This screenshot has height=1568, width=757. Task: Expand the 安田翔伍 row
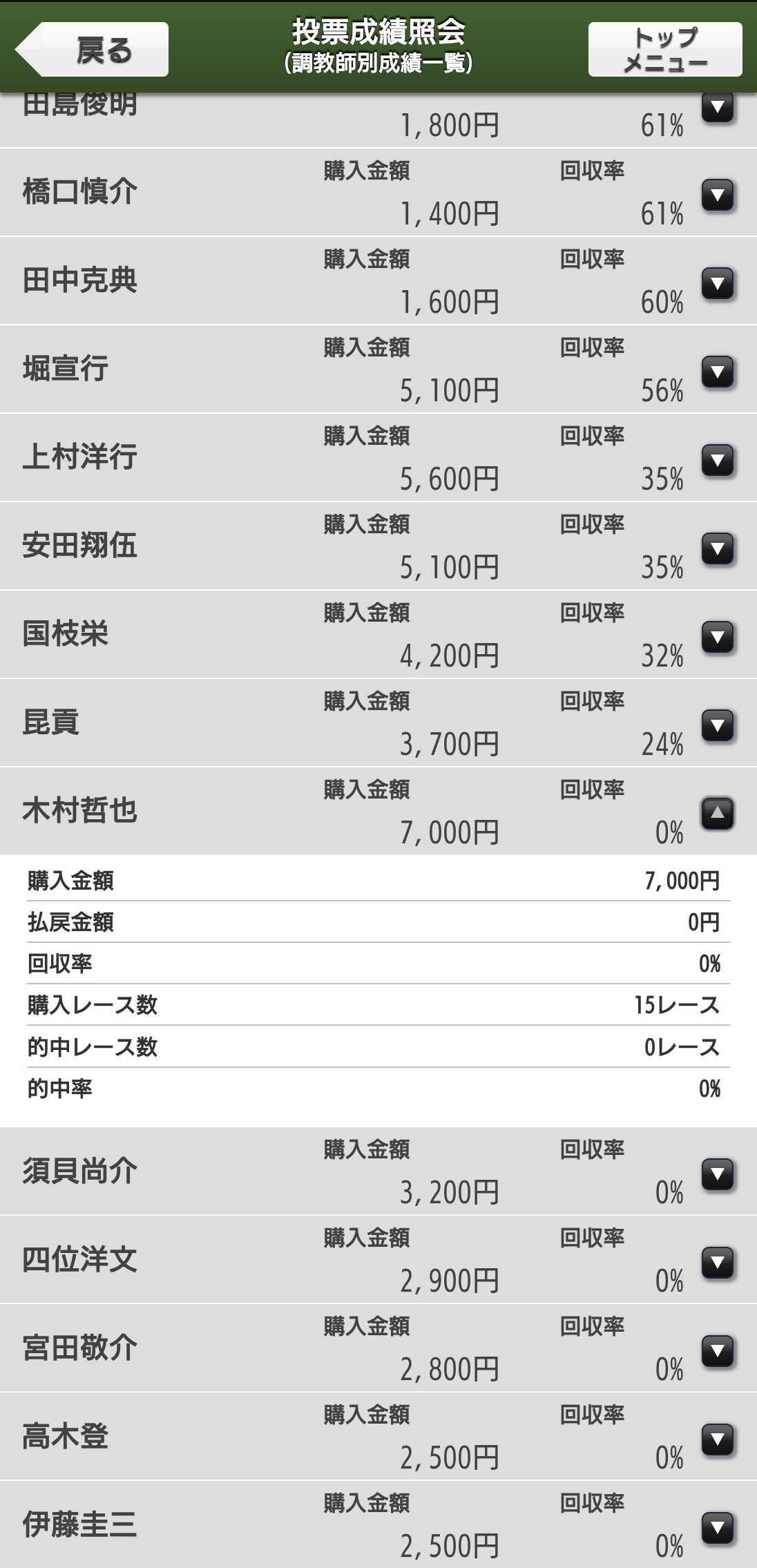coord(718,549)
